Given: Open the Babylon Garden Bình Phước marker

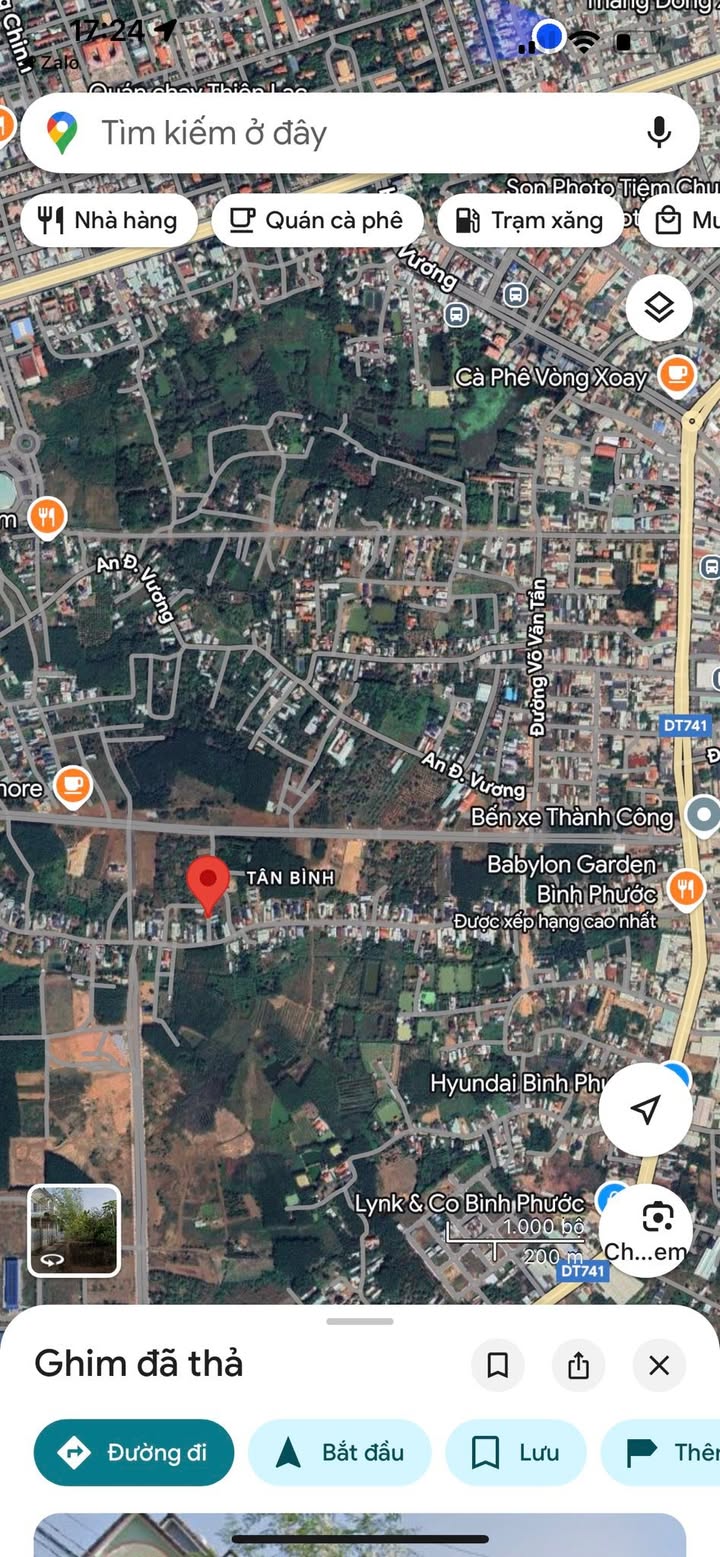Looking at the screenshot, I should 685,888.
